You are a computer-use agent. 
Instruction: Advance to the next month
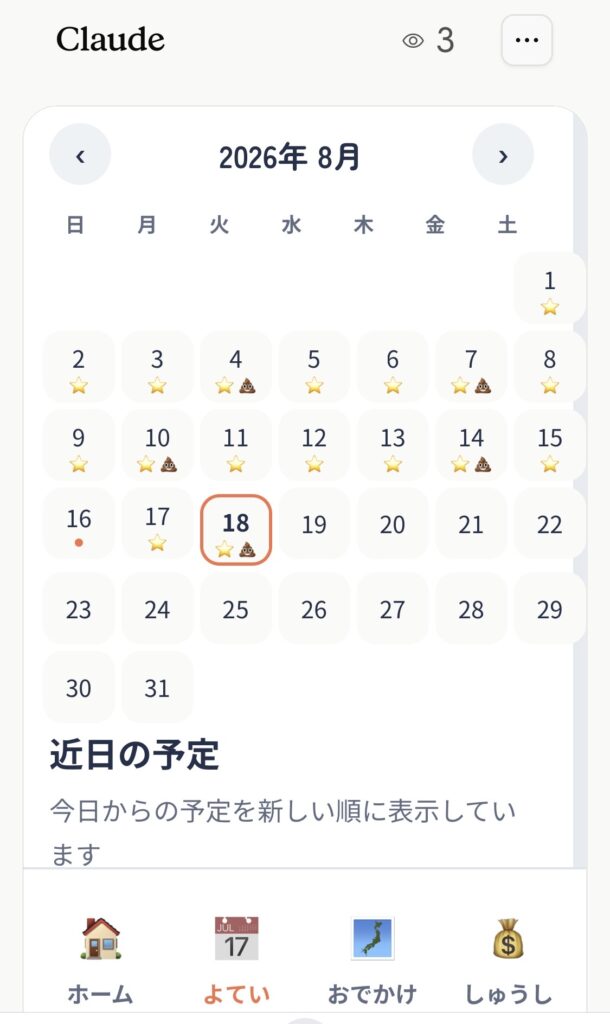(503, 155)
